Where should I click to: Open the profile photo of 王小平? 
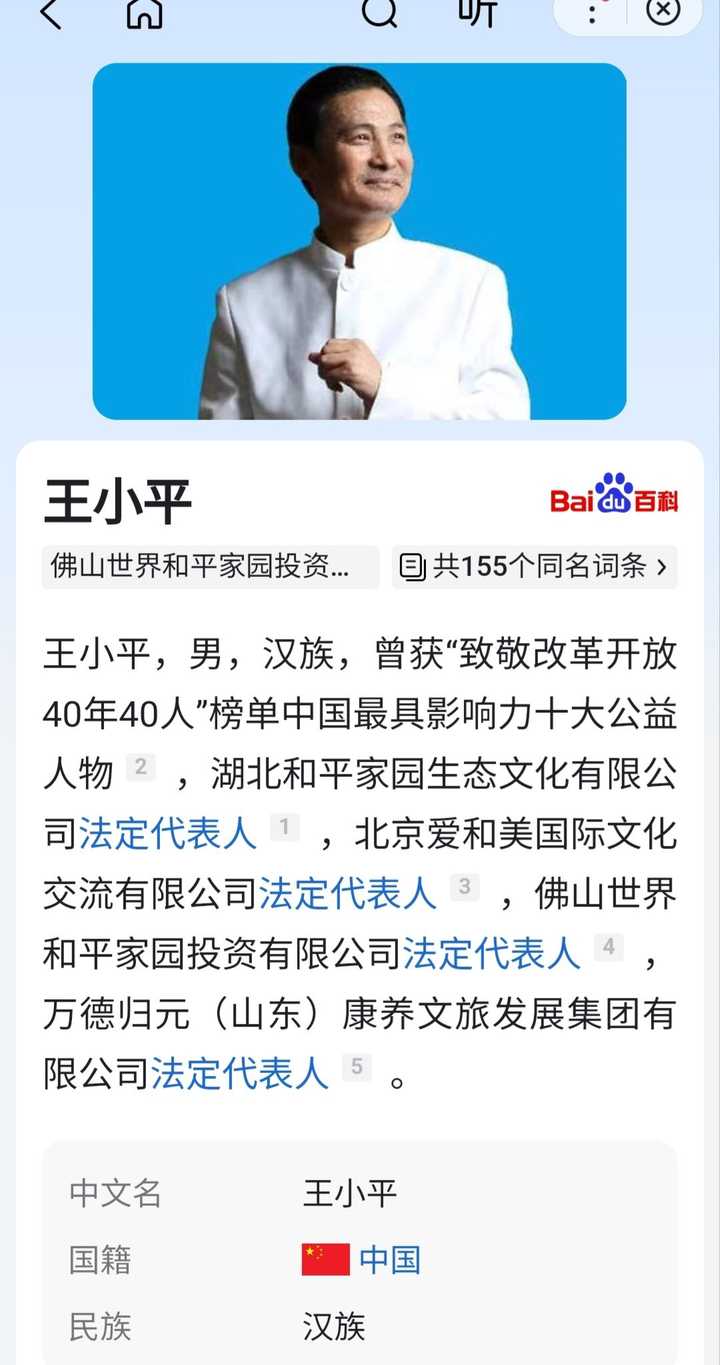[x=360, y=241]
